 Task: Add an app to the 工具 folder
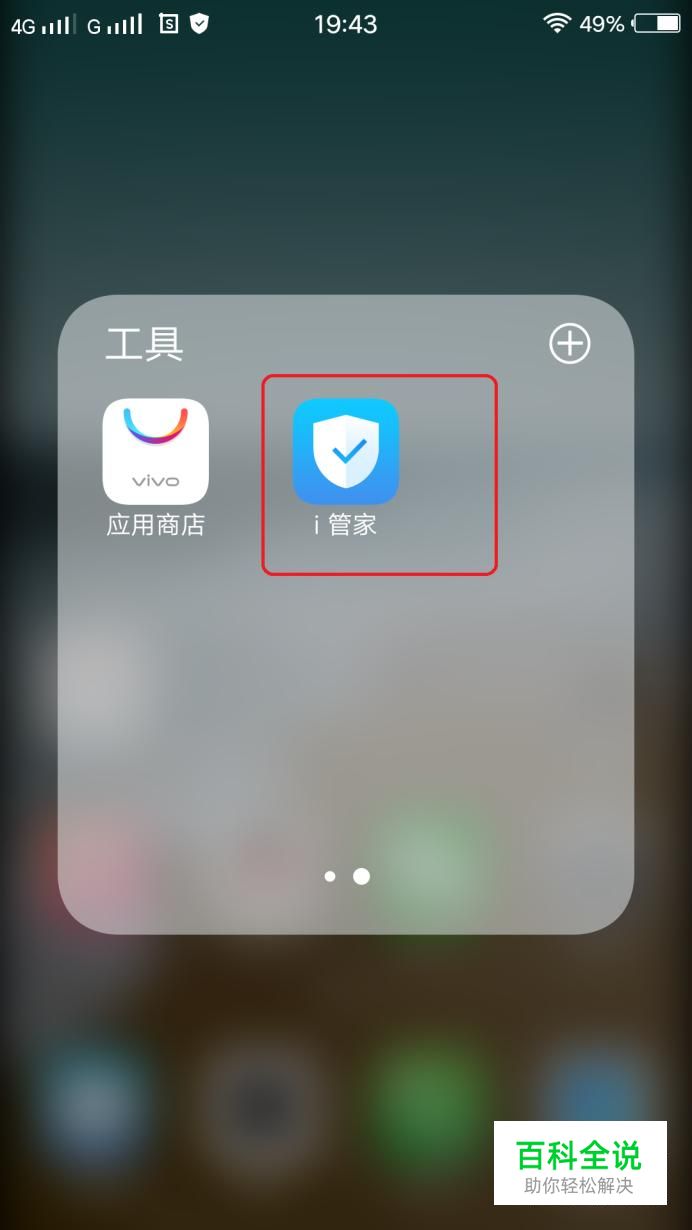point(570,344)
